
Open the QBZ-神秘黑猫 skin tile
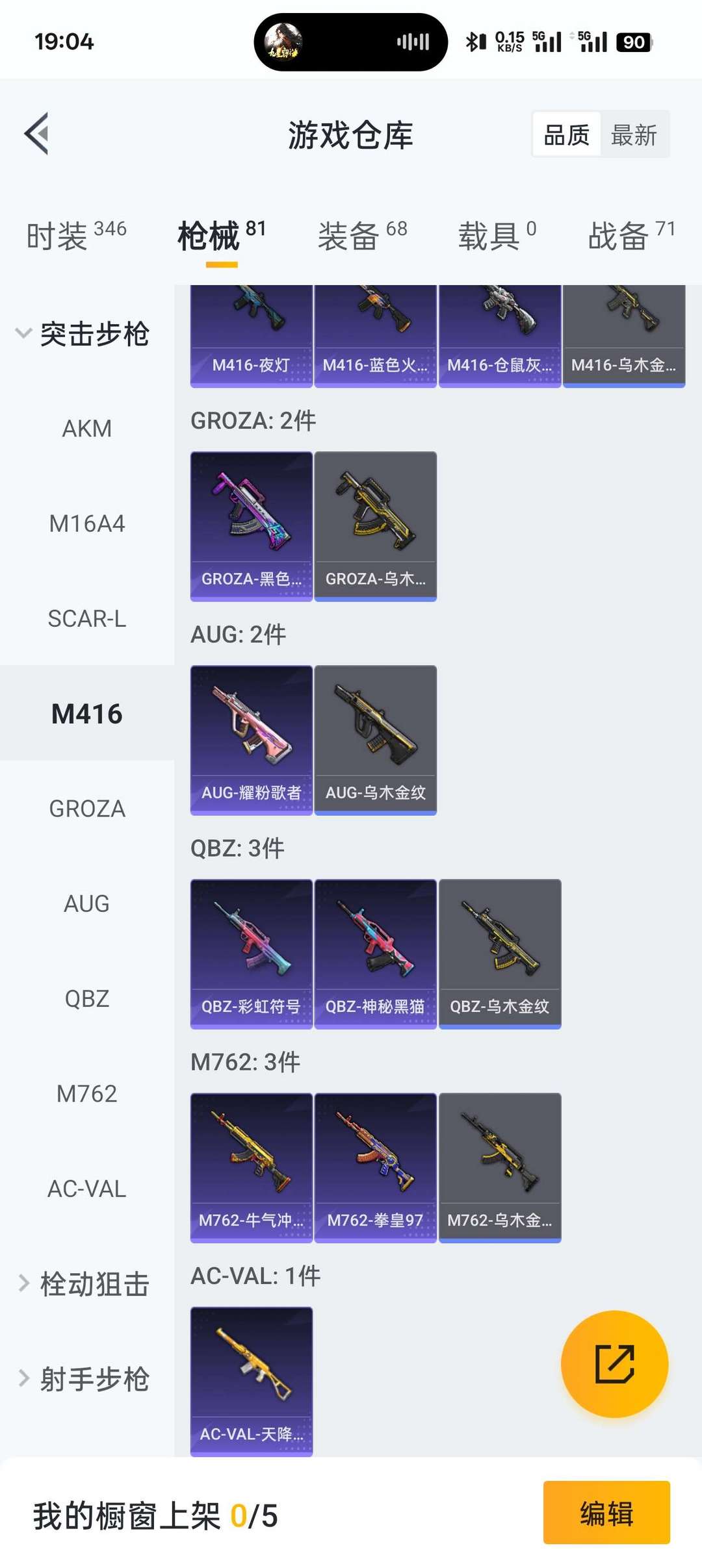(376, 954)
